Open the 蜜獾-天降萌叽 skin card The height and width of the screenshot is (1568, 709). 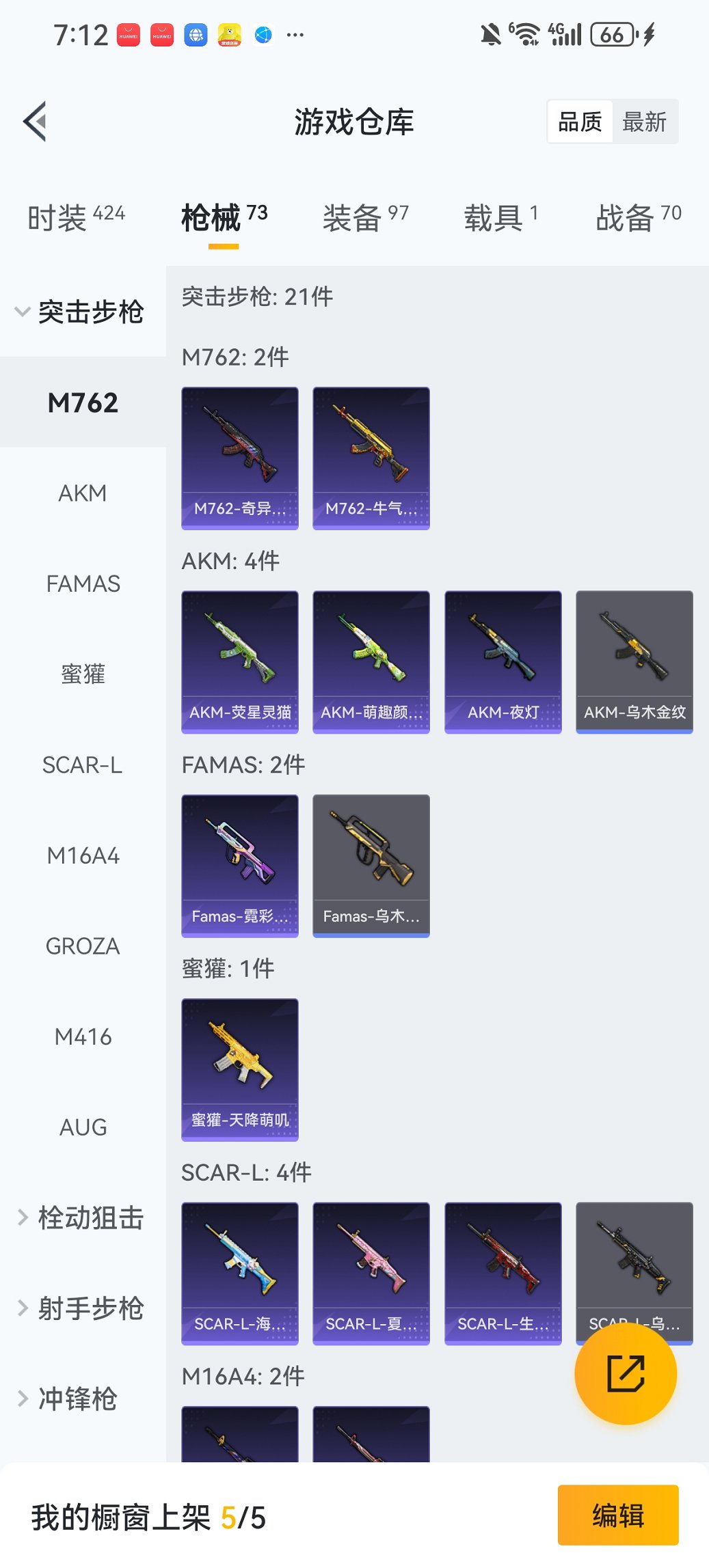click(240, 1069)
